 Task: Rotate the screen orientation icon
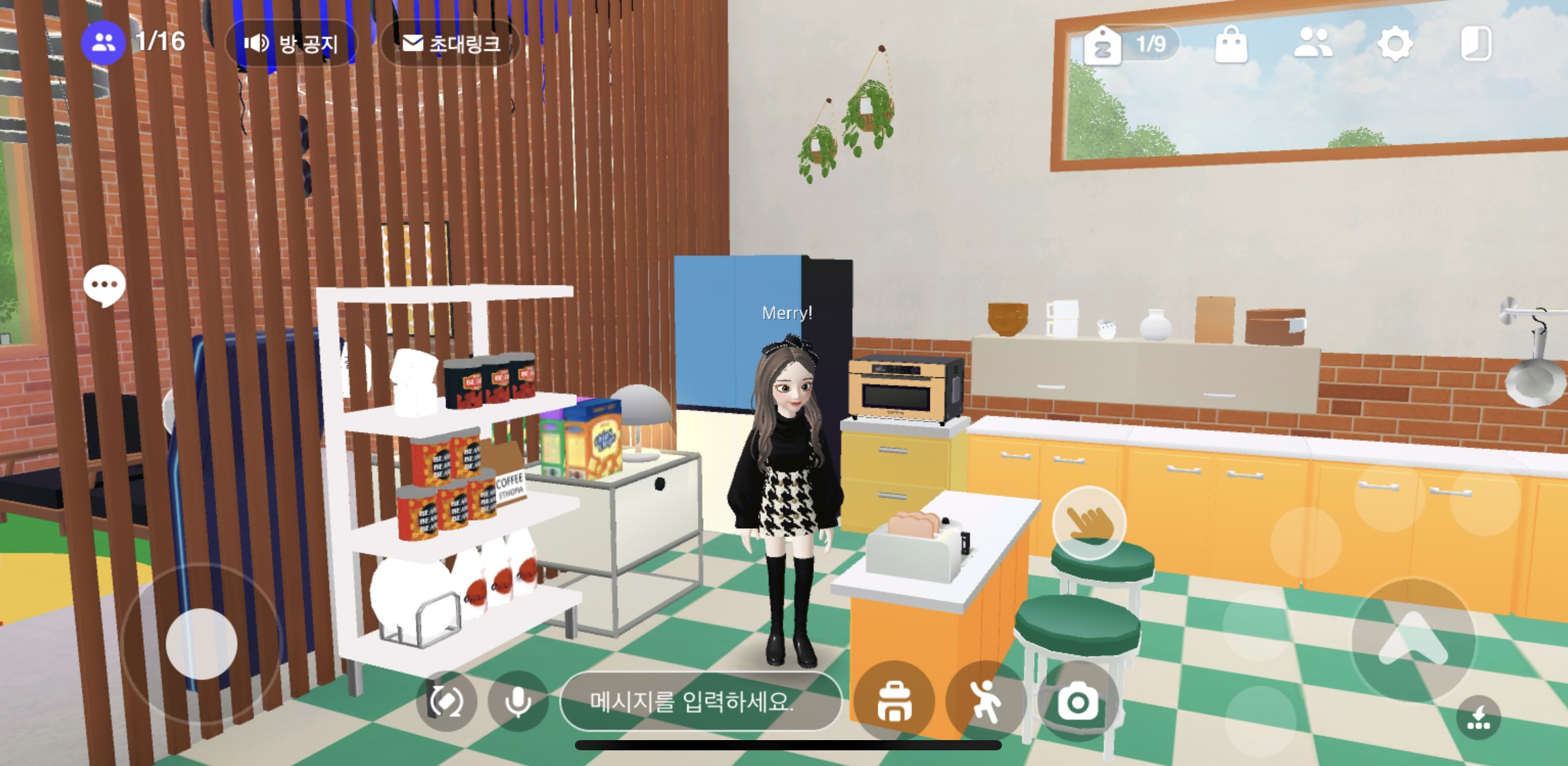(445, 701)
